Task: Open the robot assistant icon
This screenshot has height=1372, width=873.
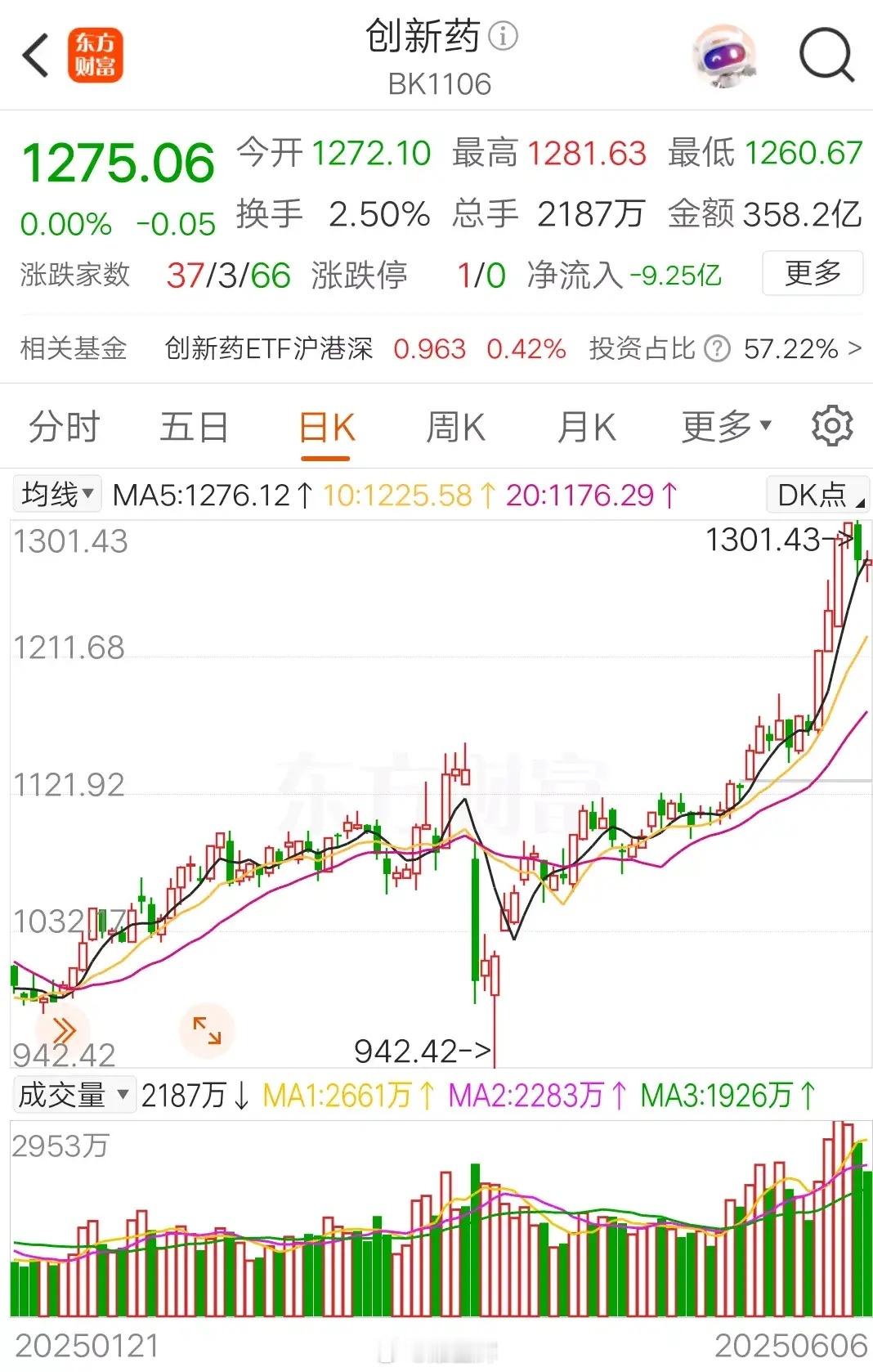Action: coord(723,56)
